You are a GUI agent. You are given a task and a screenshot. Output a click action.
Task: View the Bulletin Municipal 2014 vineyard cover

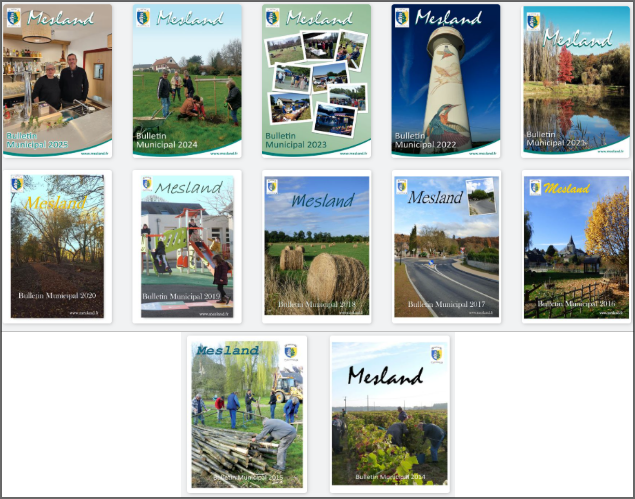click(389, 413)
